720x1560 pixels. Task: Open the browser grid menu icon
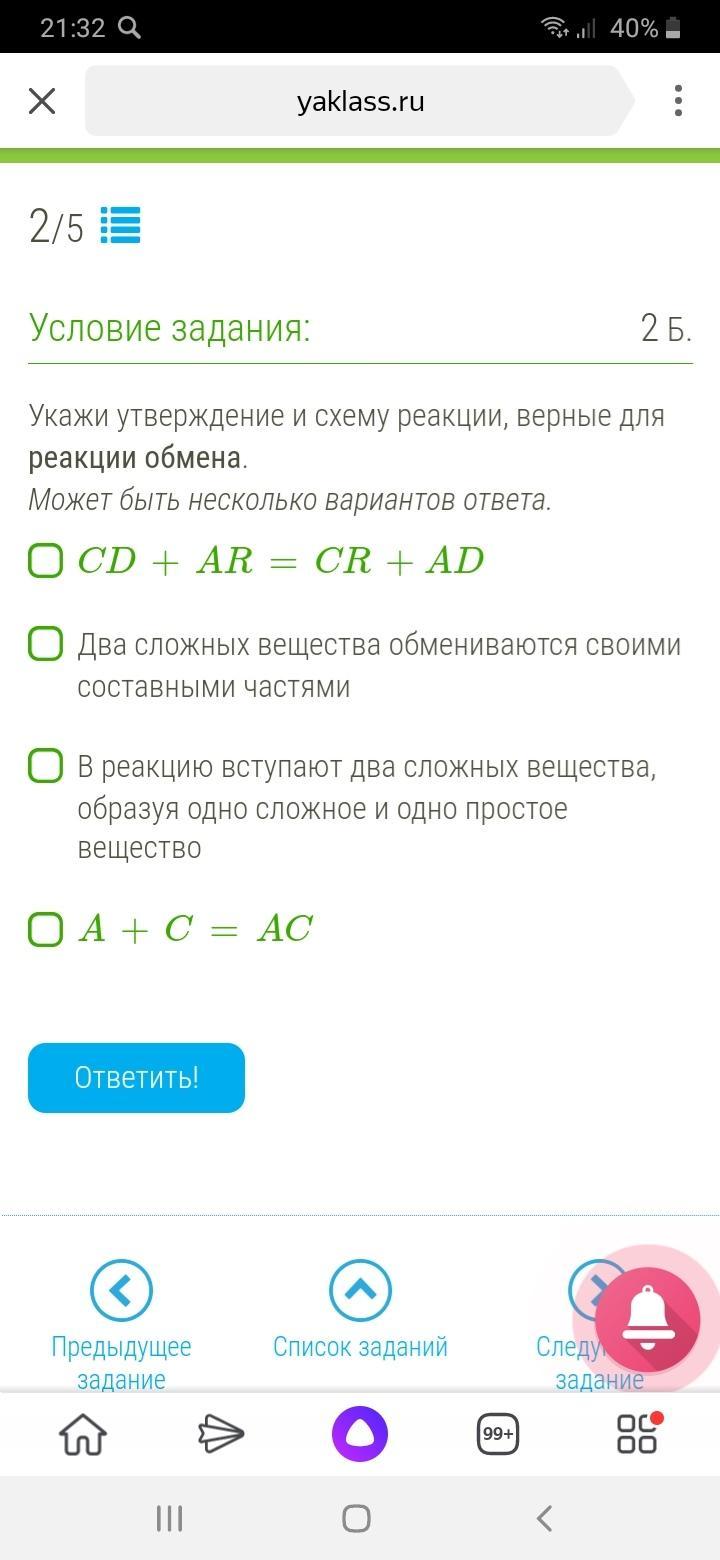click(638, 1433)
